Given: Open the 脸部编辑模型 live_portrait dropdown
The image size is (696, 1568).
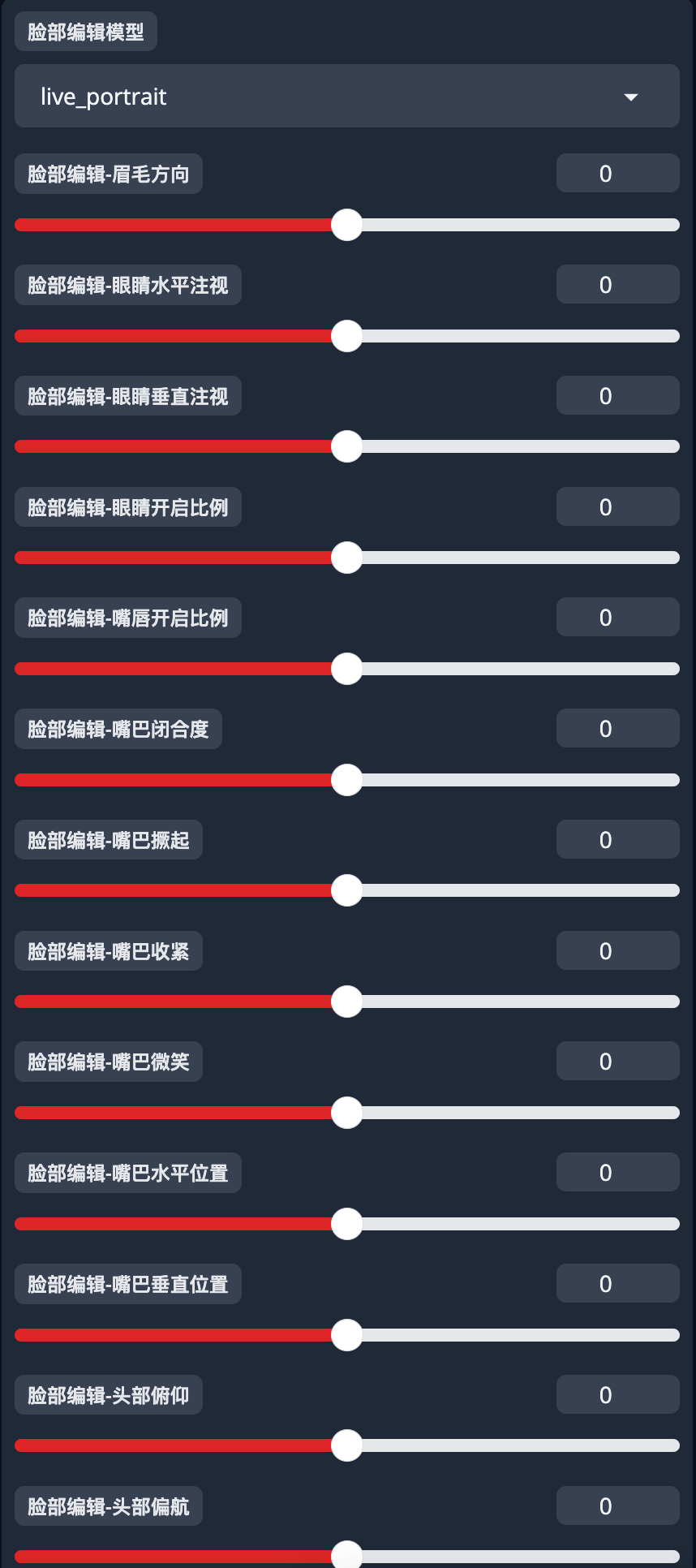Looking at the screenshot, I should (346, 97).
